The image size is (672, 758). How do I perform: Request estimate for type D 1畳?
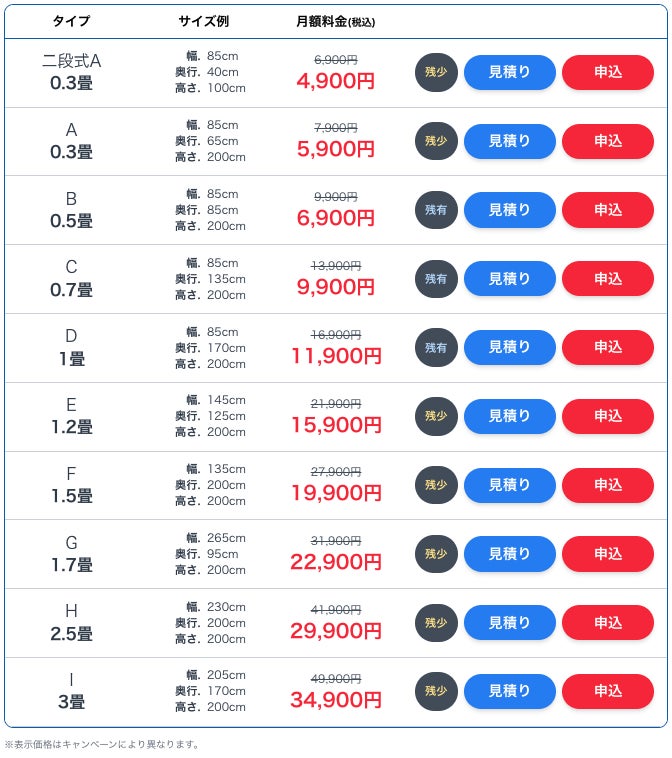click(510, 348)
